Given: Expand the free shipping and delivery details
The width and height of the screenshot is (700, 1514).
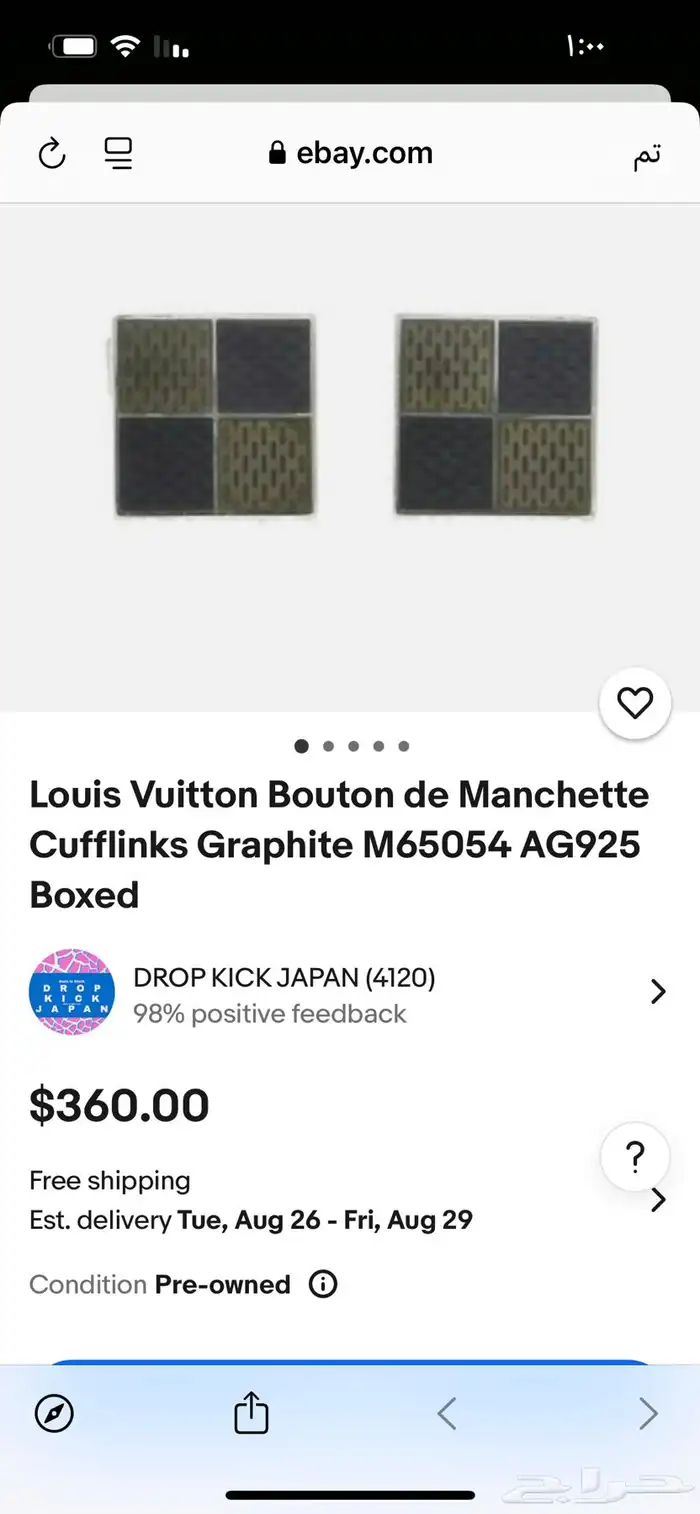Looking at the screenshot, I should (657, 1200).
